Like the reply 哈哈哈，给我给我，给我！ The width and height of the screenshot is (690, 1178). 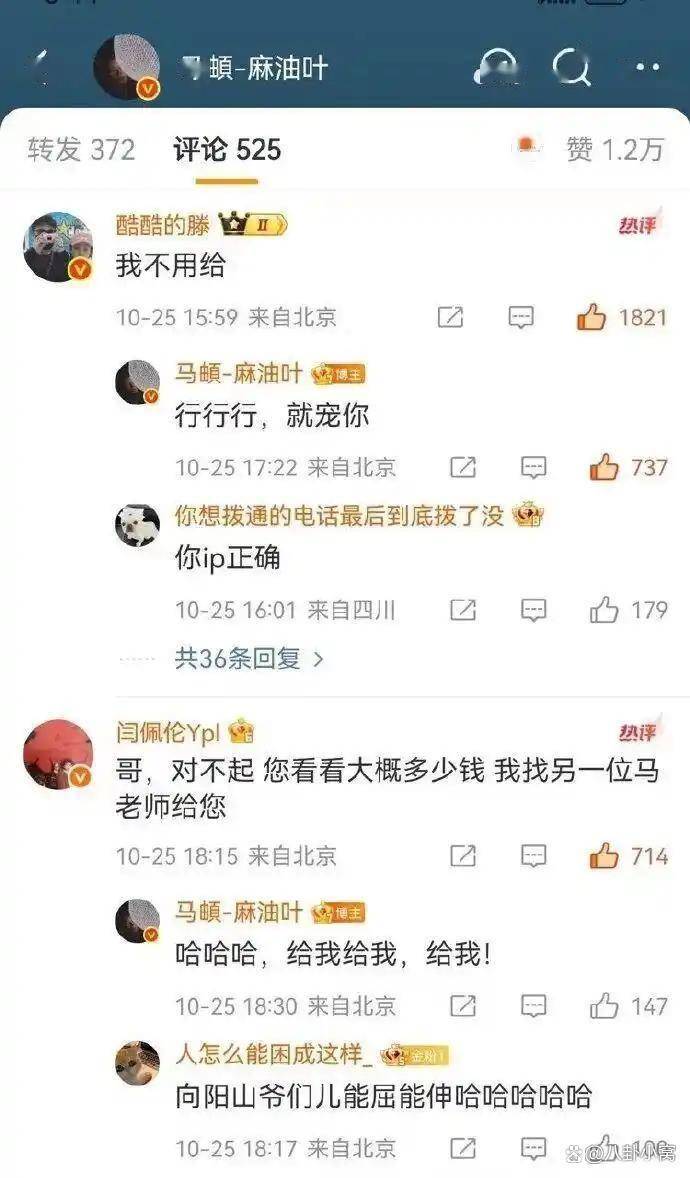[604, 1006]
